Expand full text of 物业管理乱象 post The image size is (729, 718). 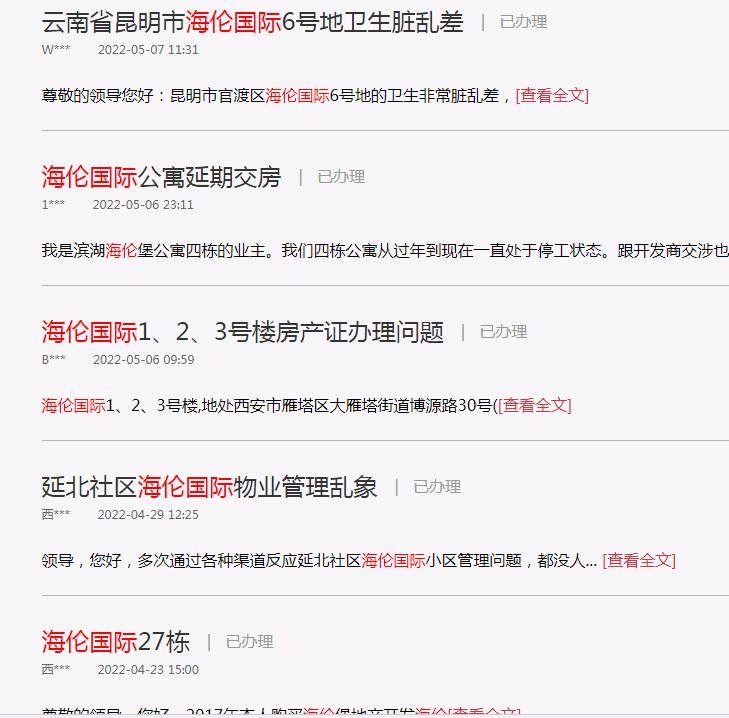coord(640,560)
